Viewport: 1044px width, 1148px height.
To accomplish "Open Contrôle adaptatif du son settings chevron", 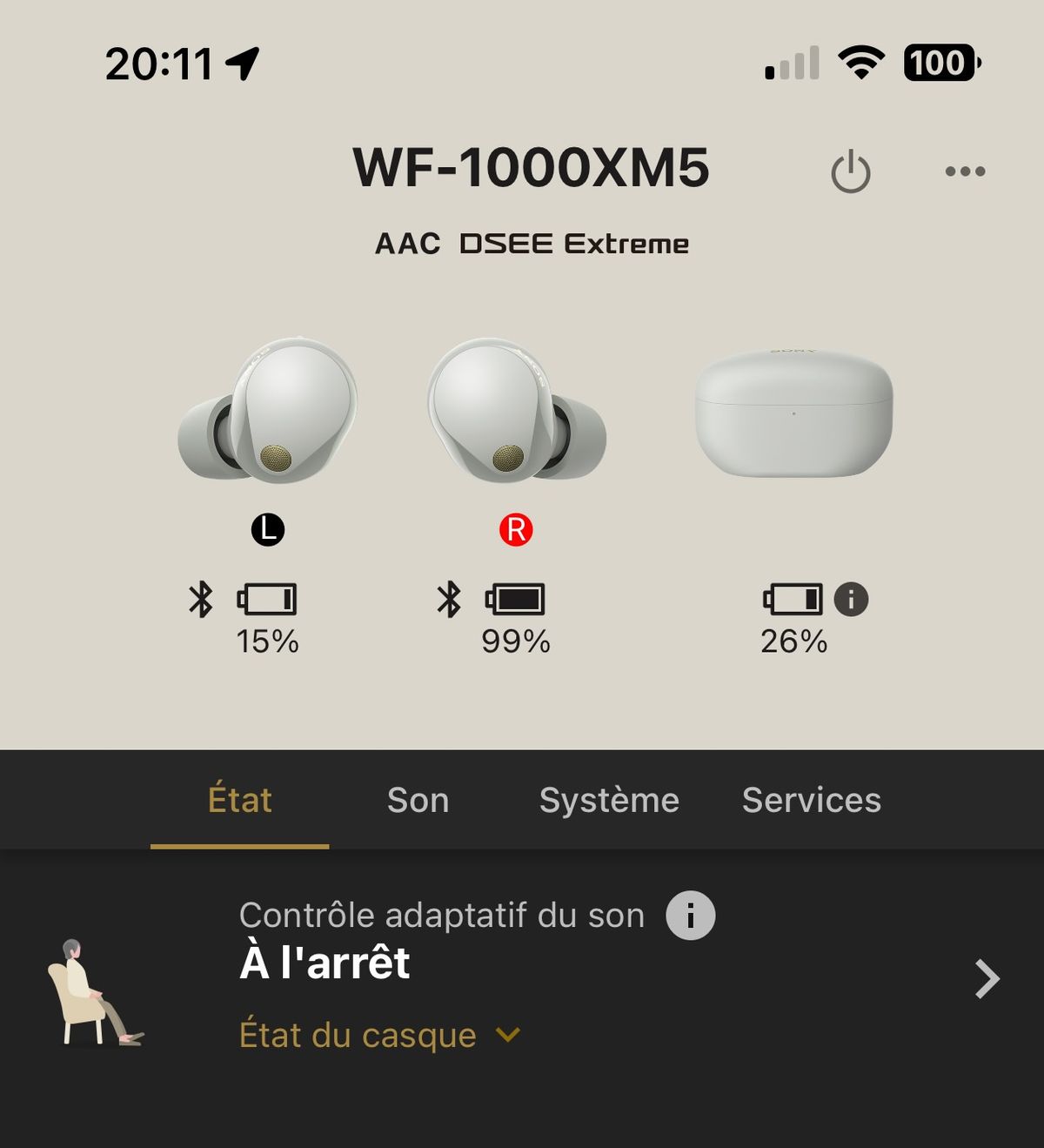I will 987,979.
